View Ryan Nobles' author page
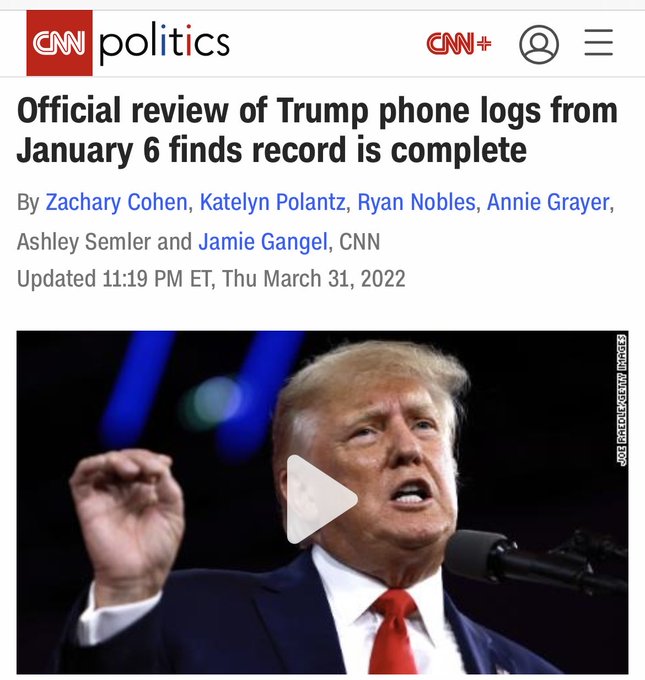Image resolution: width=645 pixels, height=680 pixels. [x=416, y=202]
